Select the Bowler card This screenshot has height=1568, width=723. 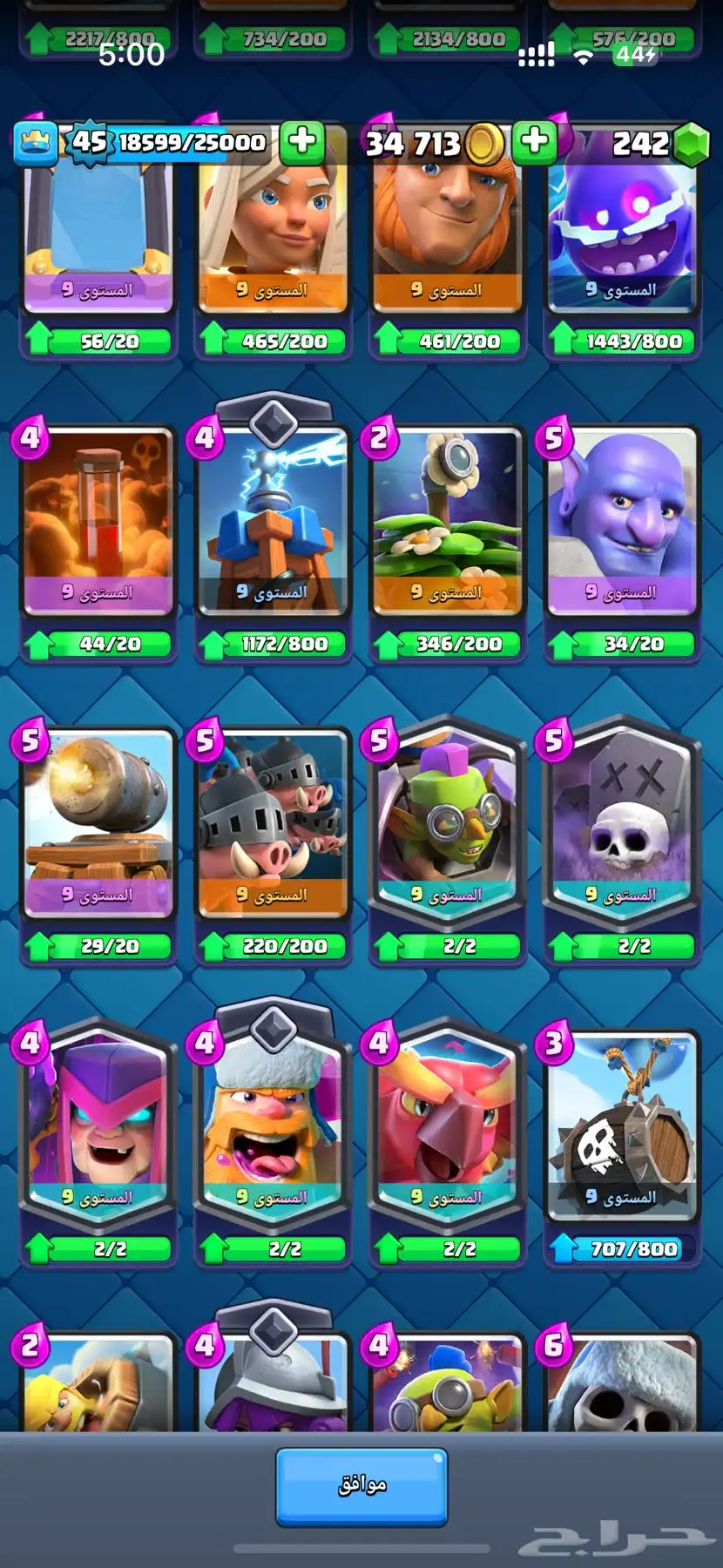pos(622,521)
